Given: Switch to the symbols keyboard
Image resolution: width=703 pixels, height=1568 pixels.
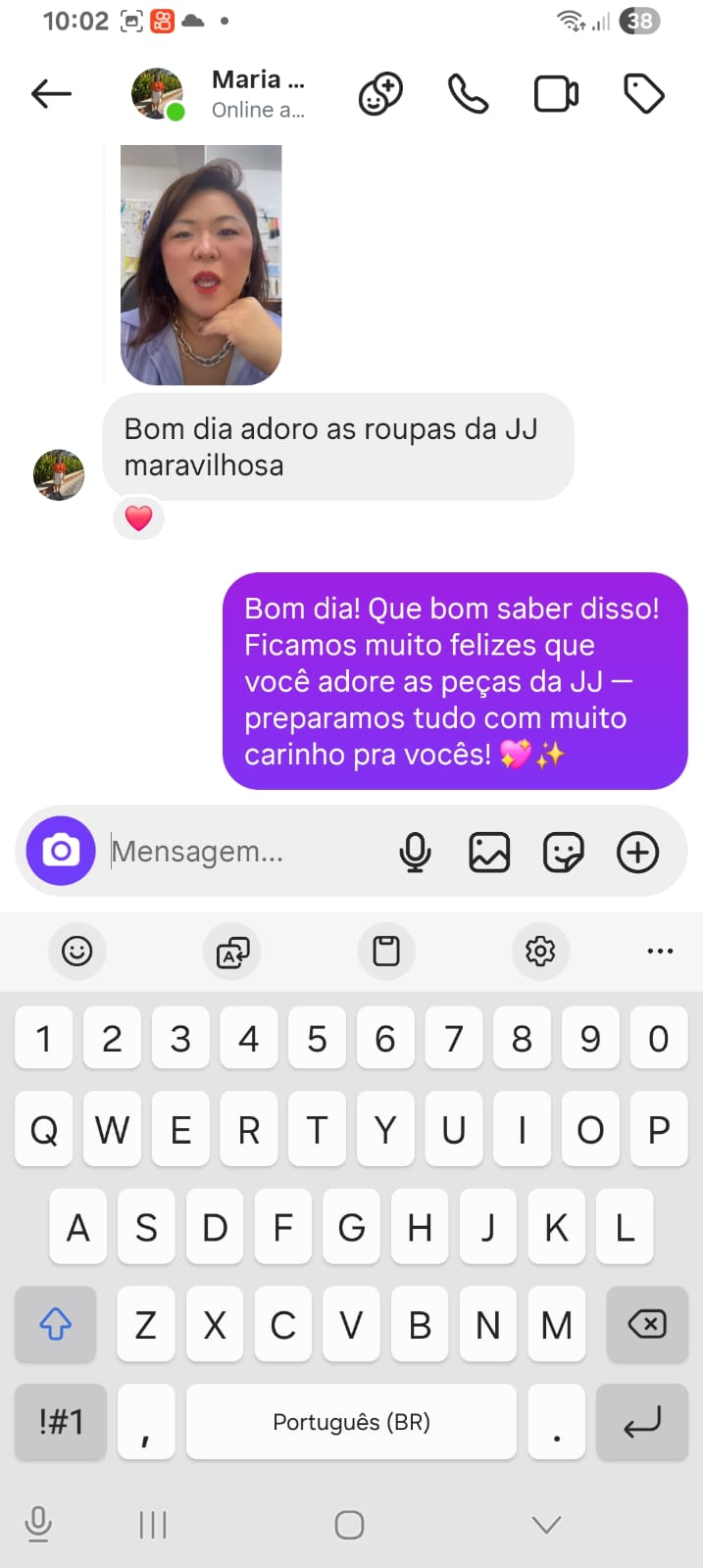Looking at the screenshot, I should coord(61,1422).
